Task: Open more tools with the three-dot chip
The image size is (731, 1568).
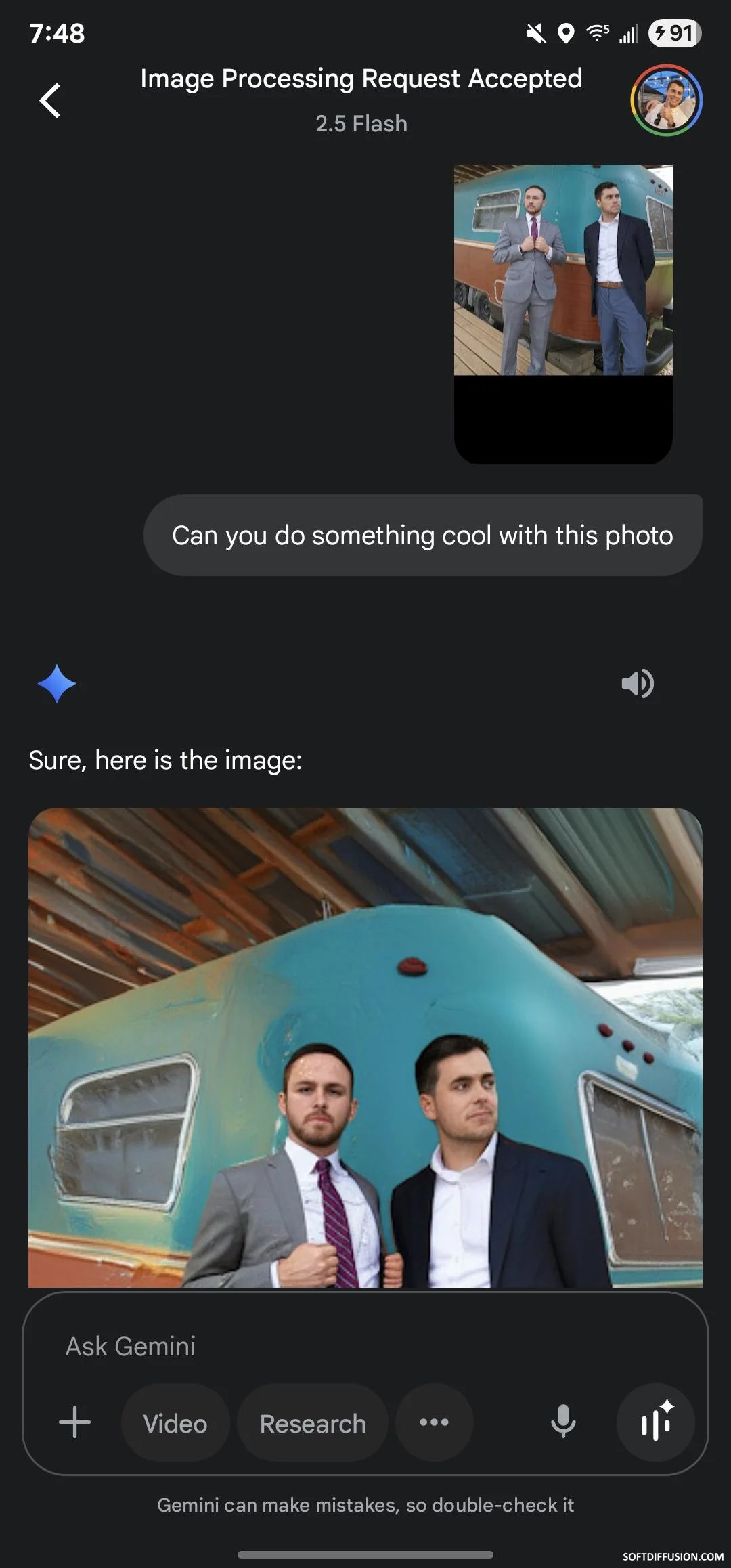Action: [x=435, y=1422]
